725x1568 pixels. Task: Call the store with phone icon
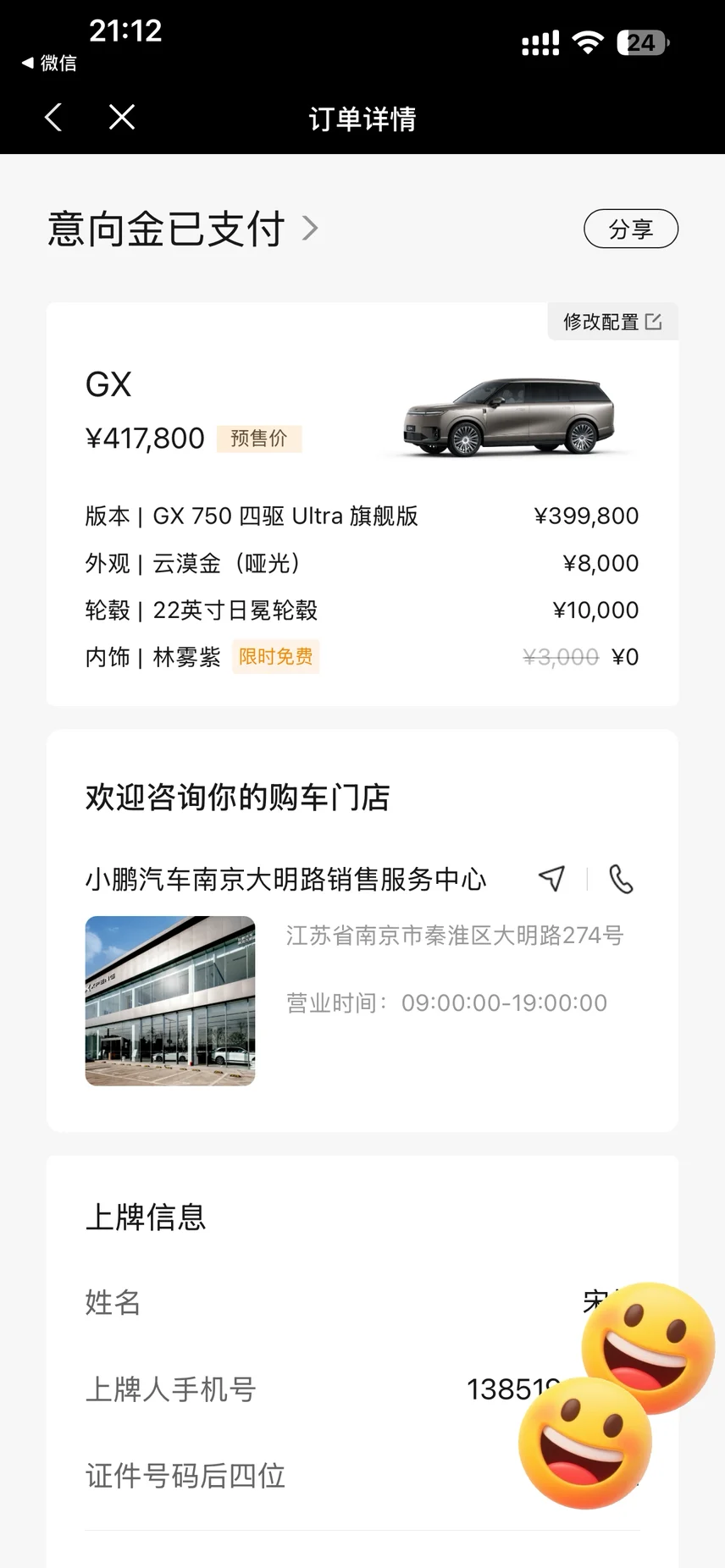pos(621,879)
